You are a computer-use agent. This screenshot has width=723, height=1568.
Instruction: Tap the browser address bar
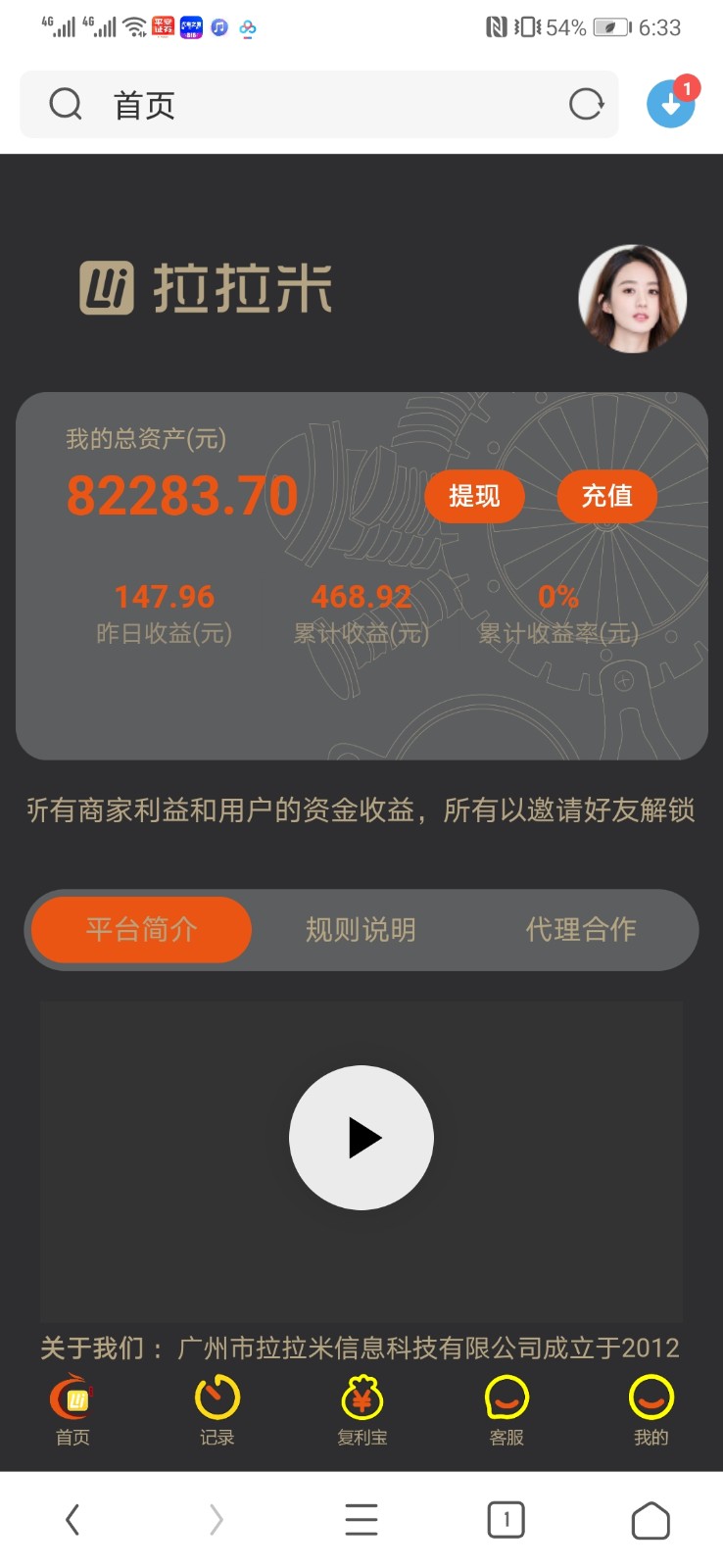(x=313, y=104)
